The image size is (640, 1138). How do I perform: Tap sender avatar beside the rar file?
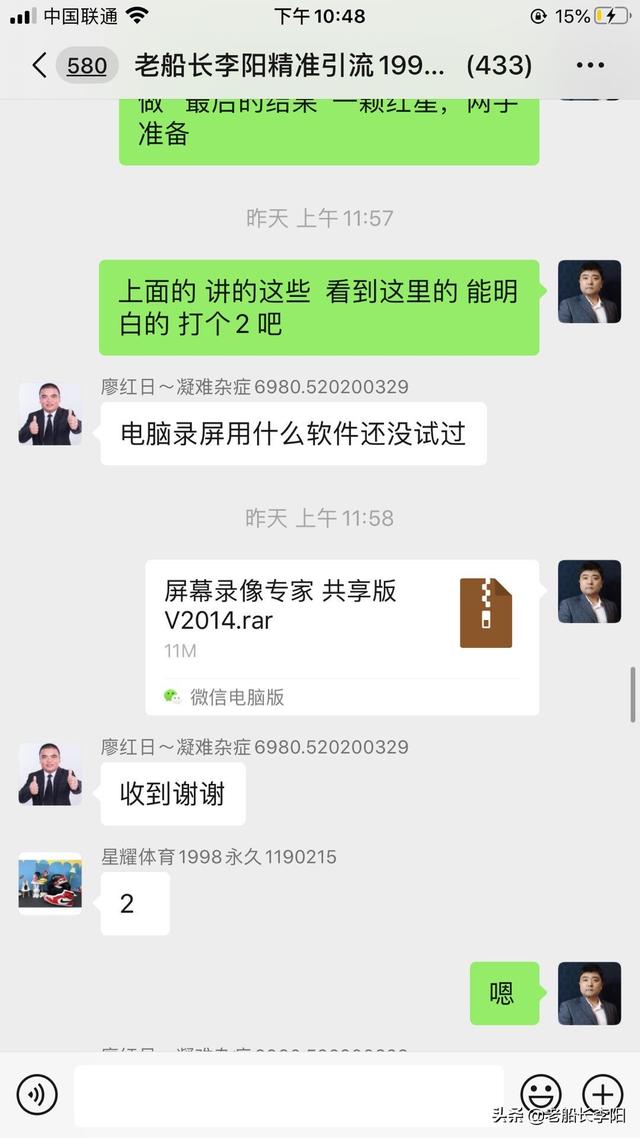(589, 591)
